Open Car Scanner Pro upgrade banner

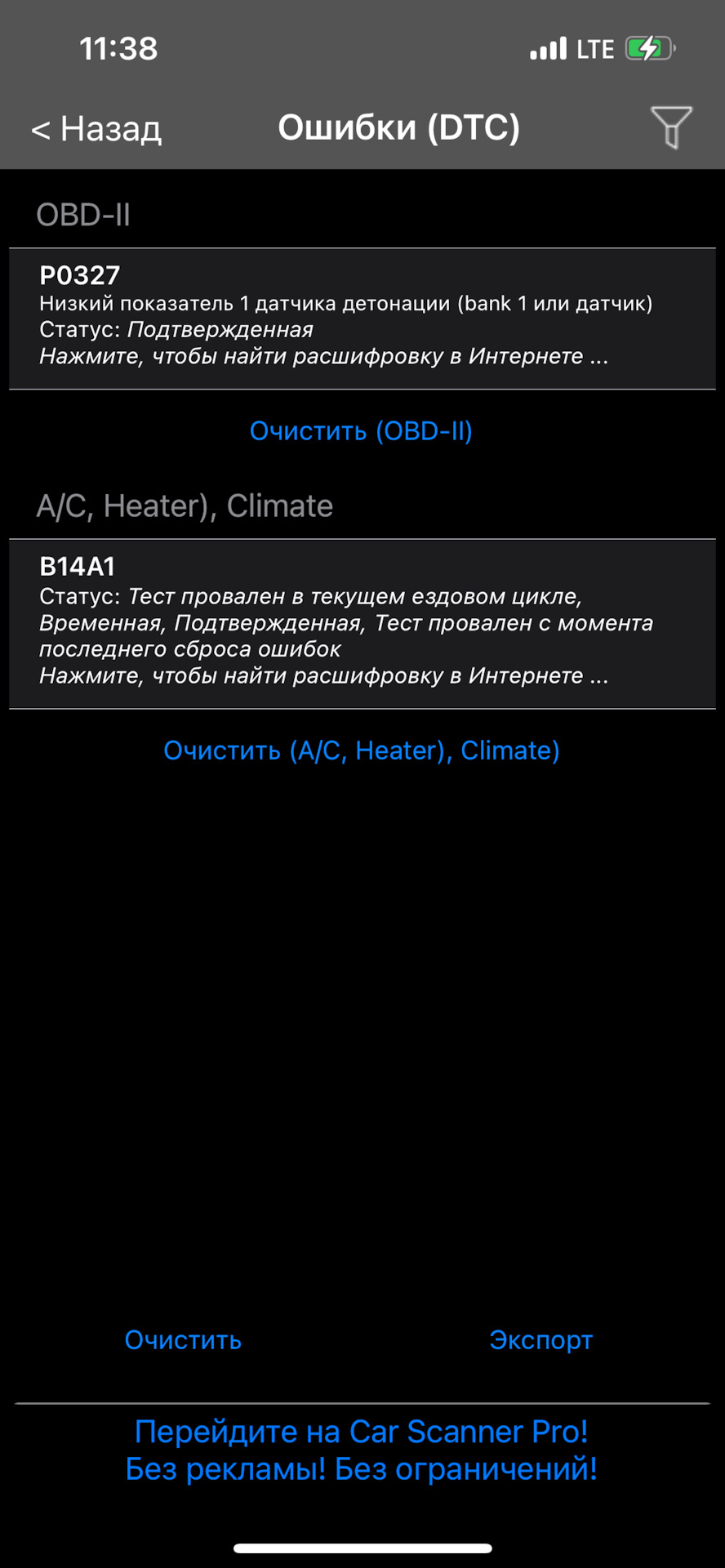(x=362, y=1450)
